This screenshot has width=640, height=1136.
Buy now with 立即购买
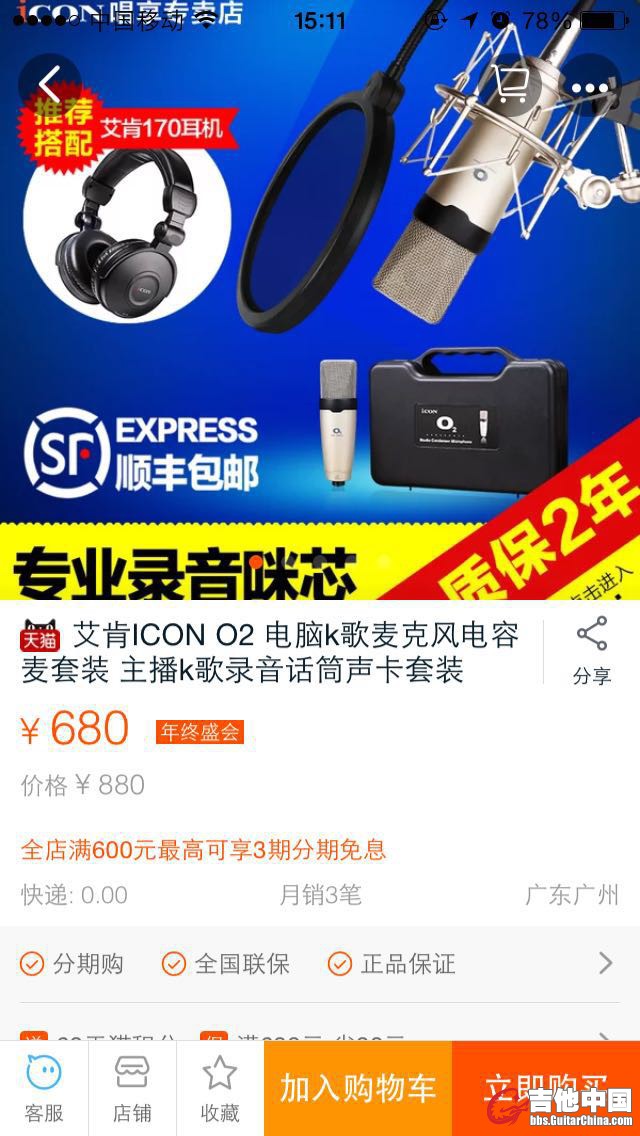546,1088
